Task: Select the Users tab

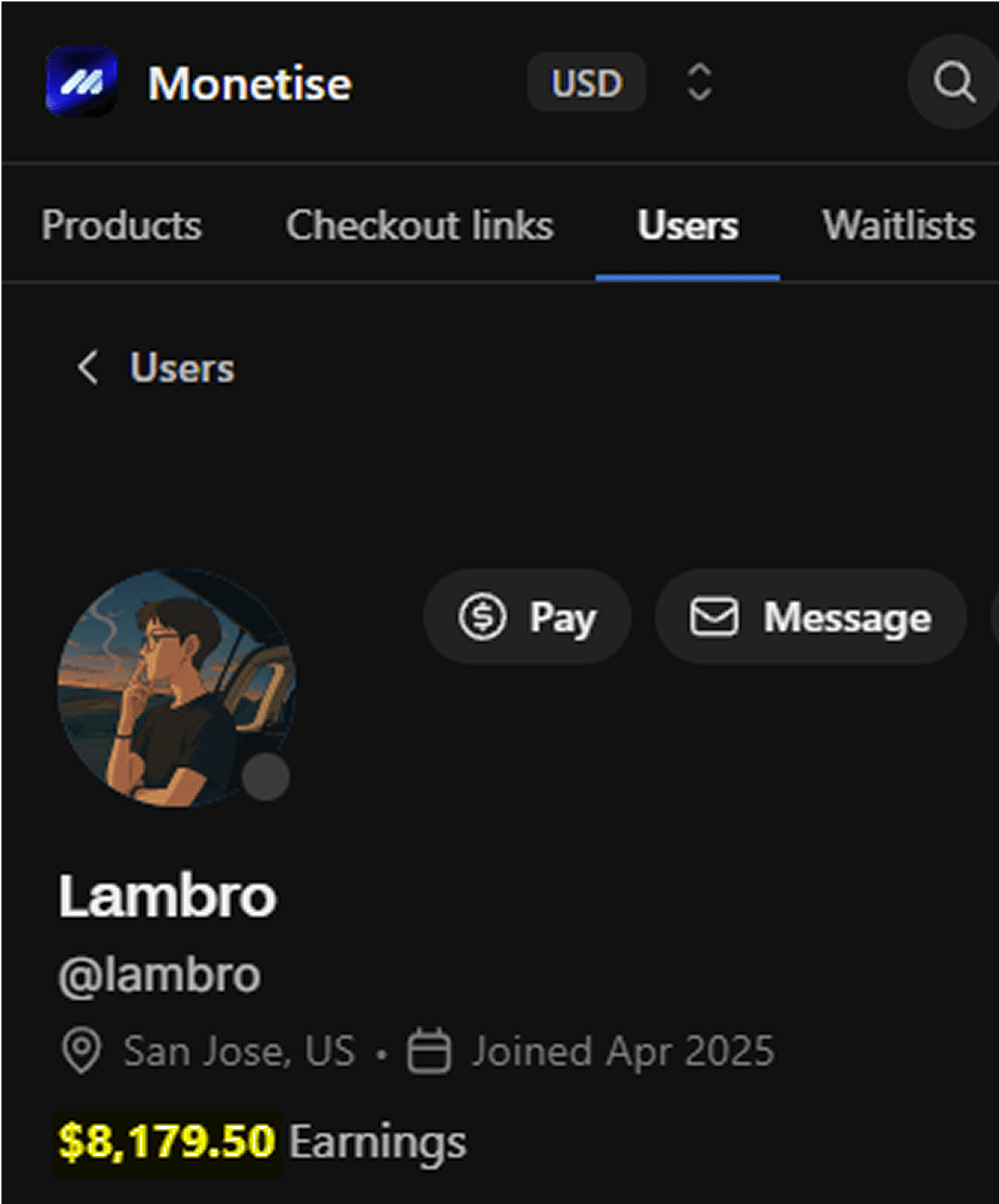Action: click(688, 225)
